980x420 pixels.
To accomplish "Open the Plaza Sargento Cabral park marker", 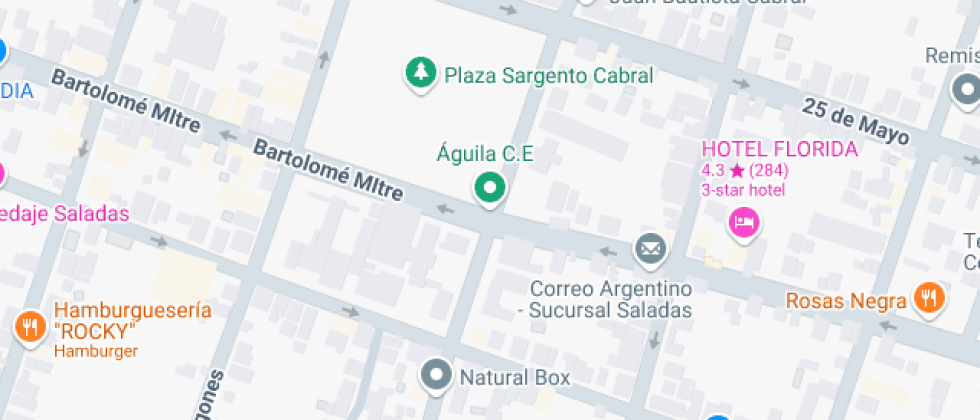I will (421, 72).
